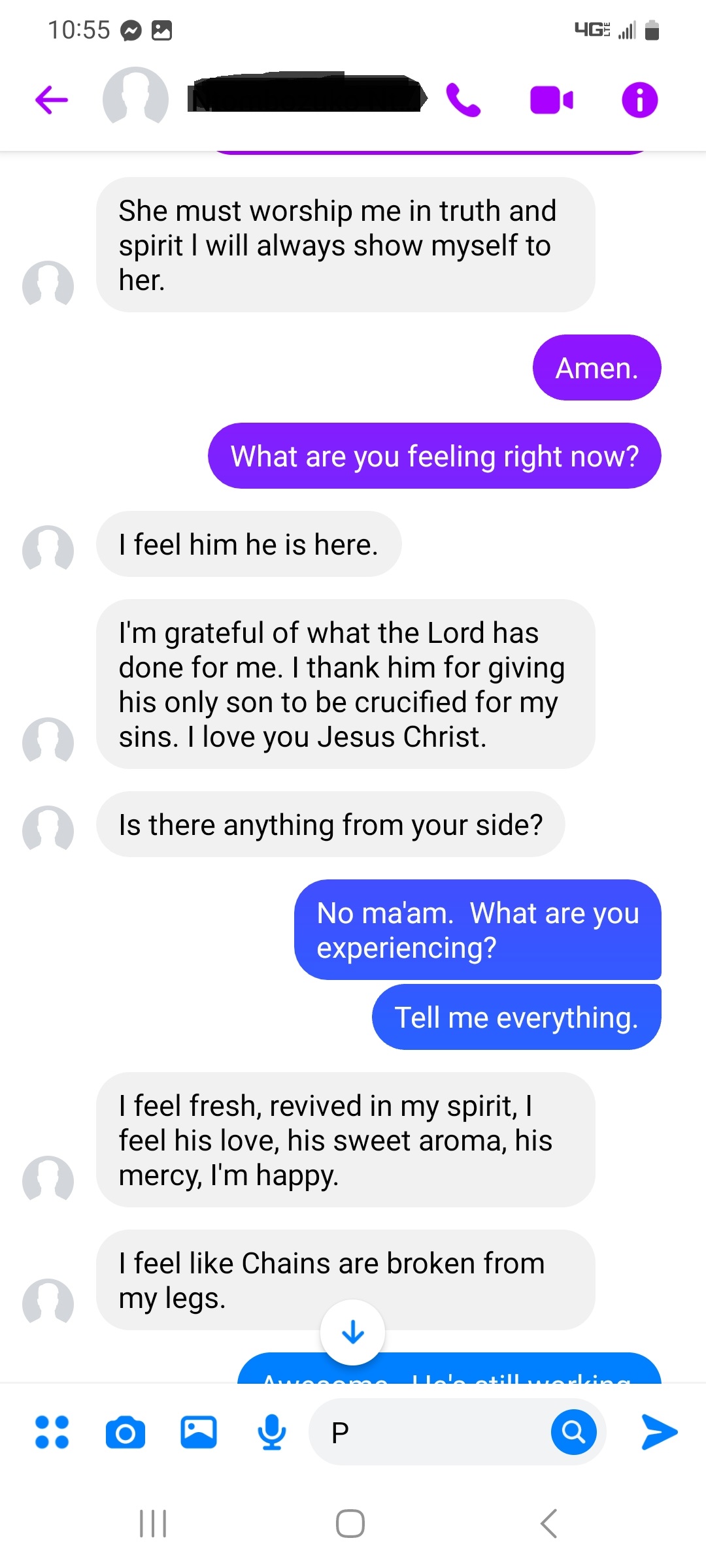706x1568 pixels.
Task: Tap the message saying 'Amen.'
Action: click(x=596, y=367)
